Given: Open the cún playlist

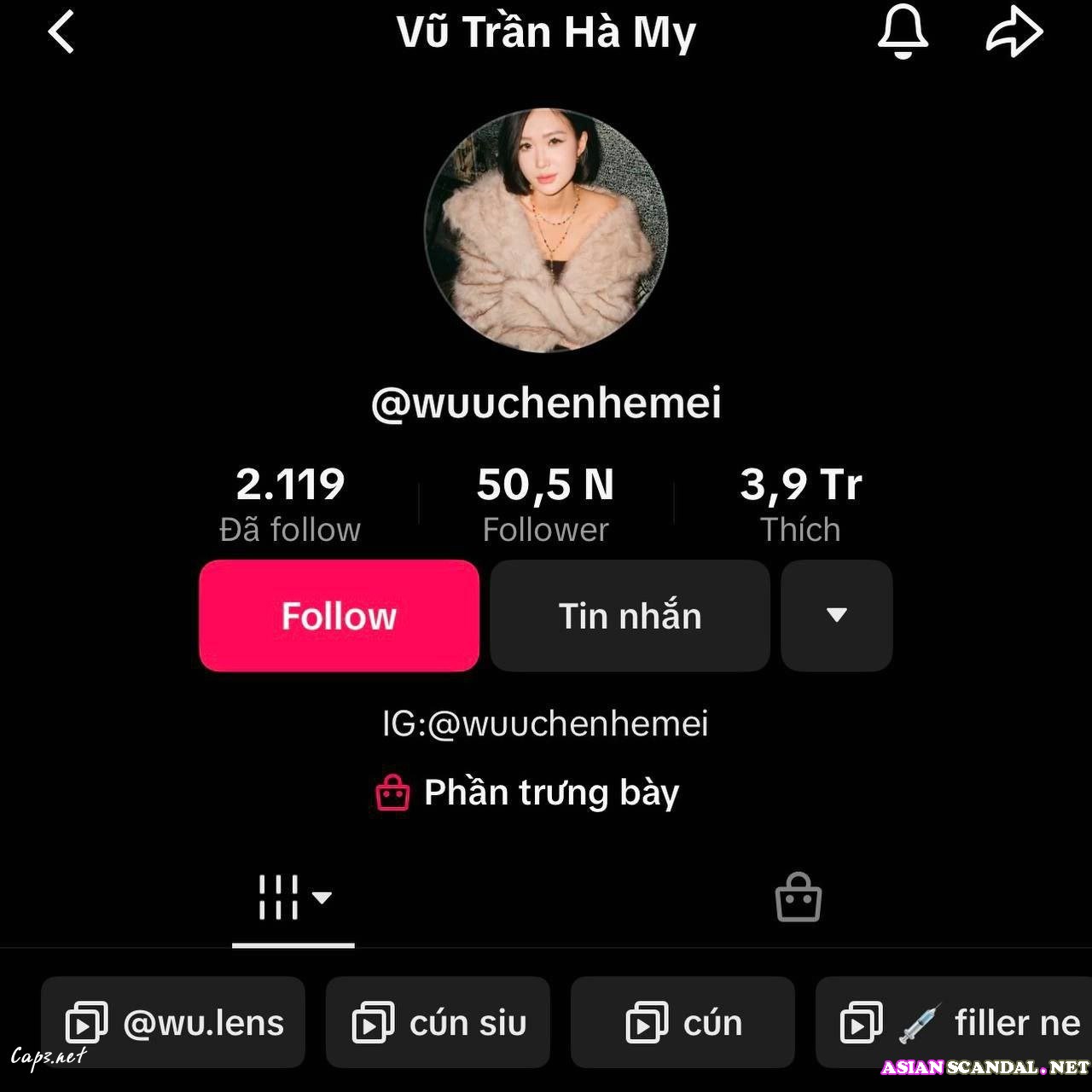Looking at the screenshot, I should [x=682, y=1022].
